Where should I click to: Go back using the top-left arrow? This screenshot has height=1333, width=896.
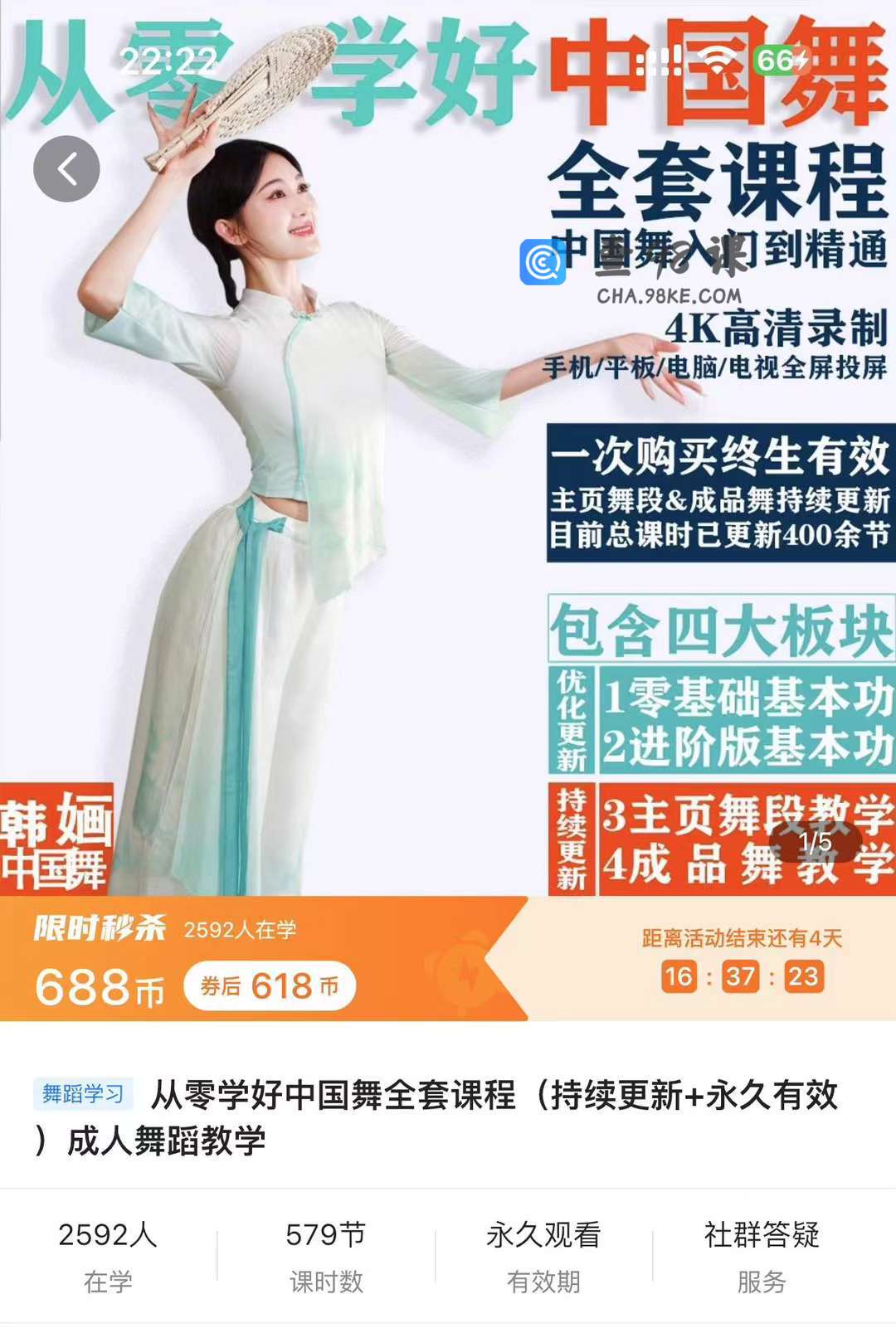tap(66, 169)
